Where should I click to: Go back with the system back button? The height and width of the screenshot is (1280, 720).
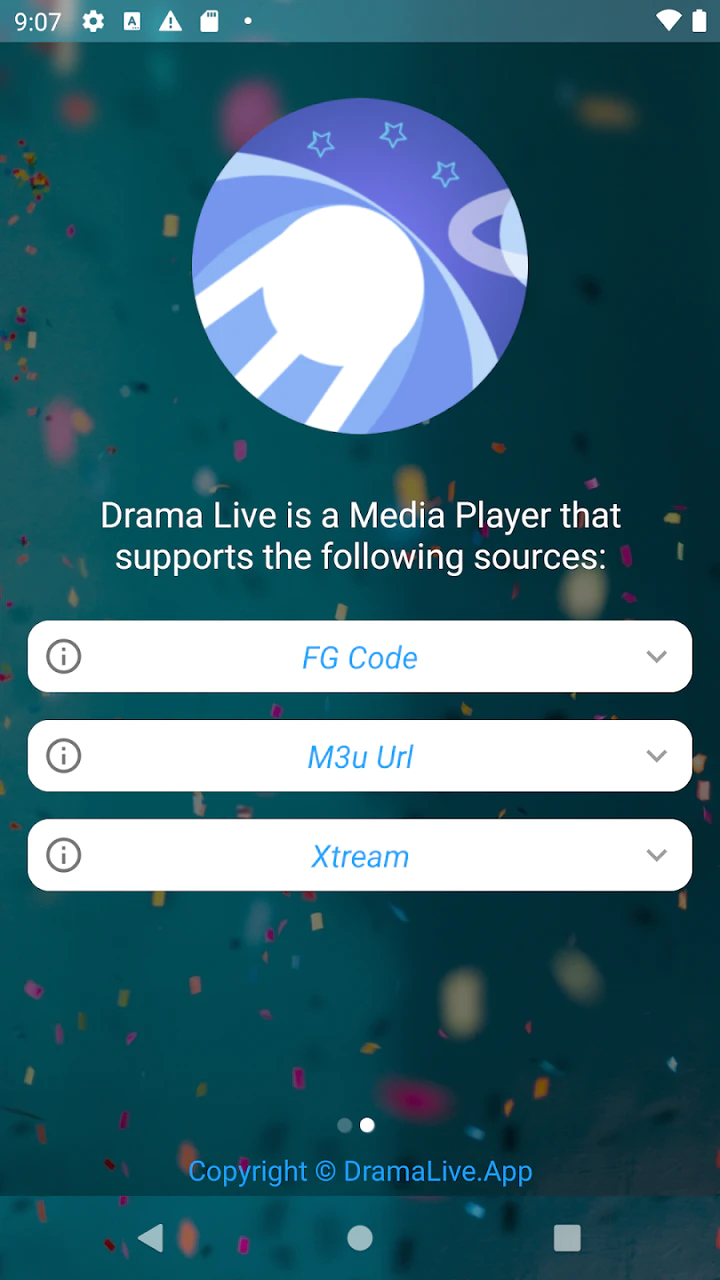[151, 1238]
